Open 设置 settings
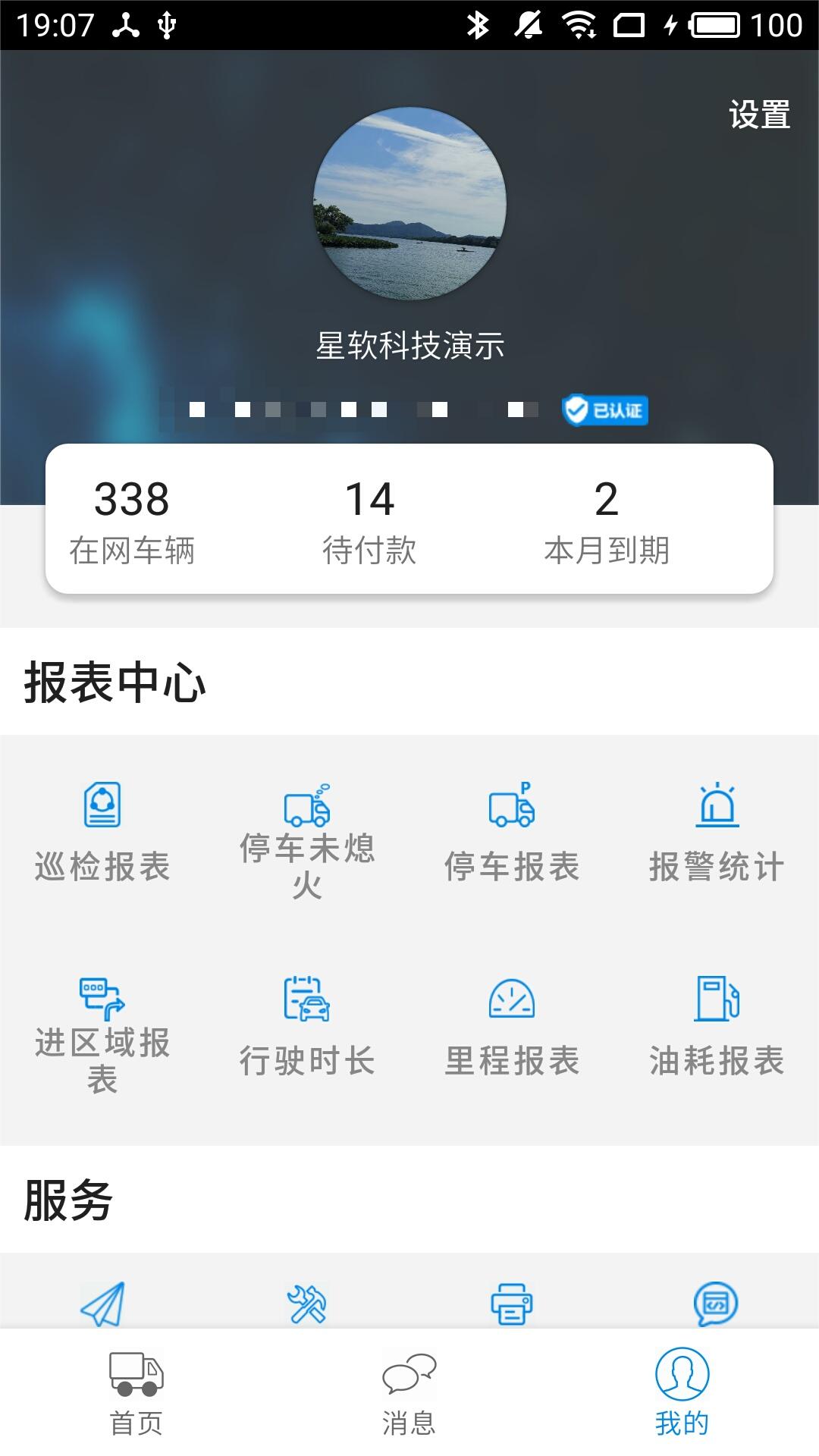The image size is (819, 1456). (759, 115)
